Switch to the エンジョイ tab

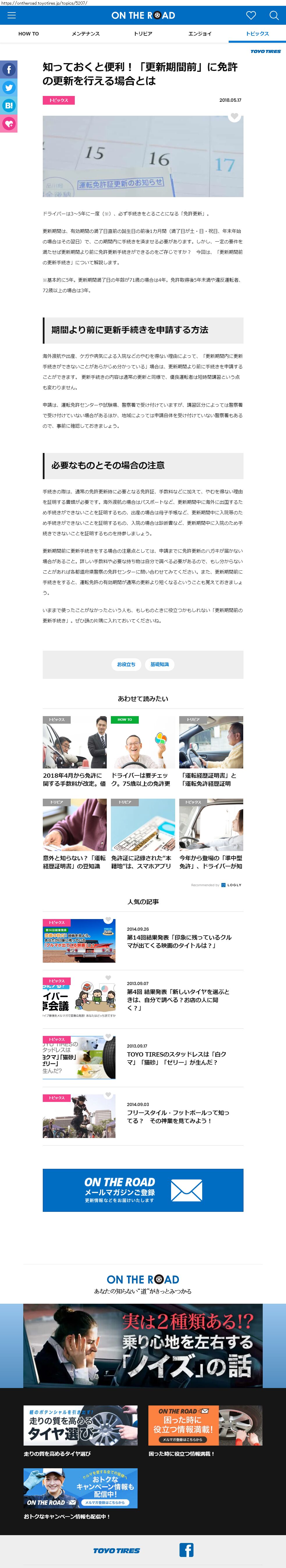coord(200,34)
